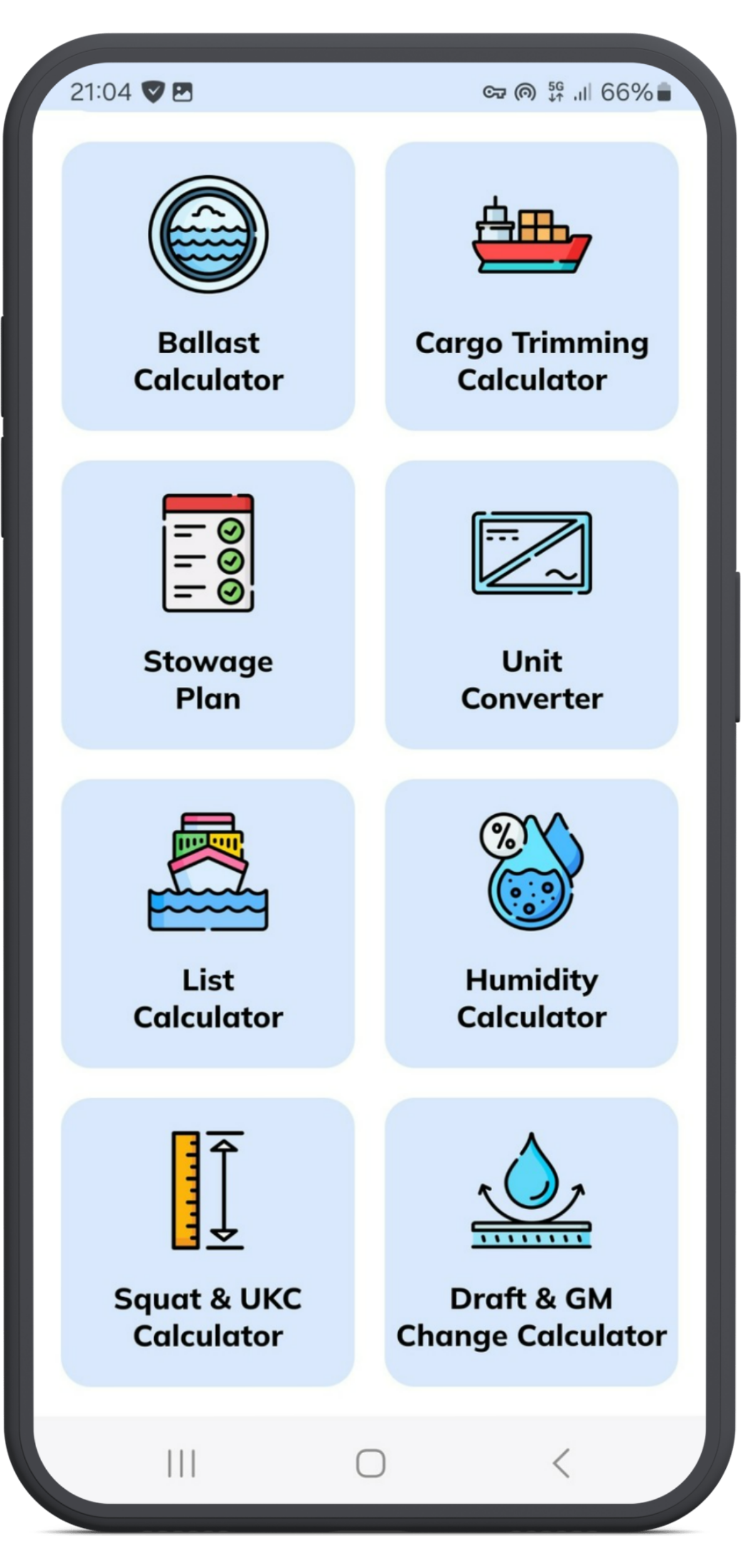Open the Ballast Calculator
This screenshot has height=1568, width=741.
pos(208,286)
